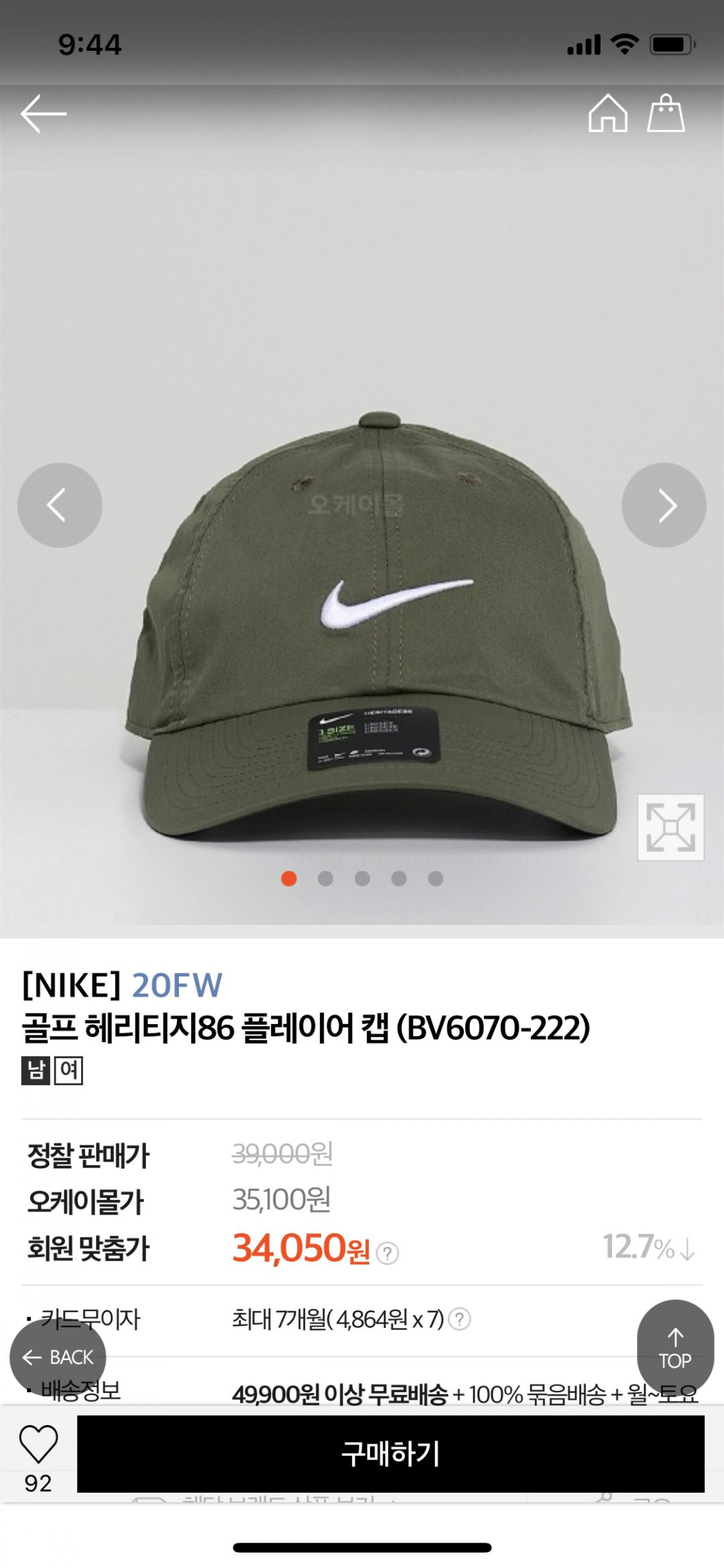Add this cap to wishlist with heart
Viewport: 724px width, 1568px height.
[x=38, y=1445]
